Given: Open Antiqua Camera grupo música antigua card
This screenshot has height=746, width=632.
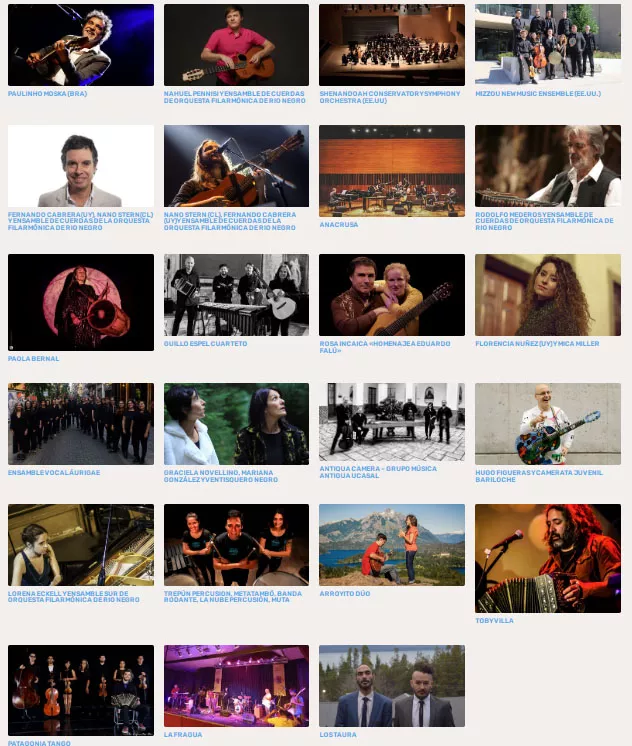Looking at the screenshot, I should click(391, 423).
